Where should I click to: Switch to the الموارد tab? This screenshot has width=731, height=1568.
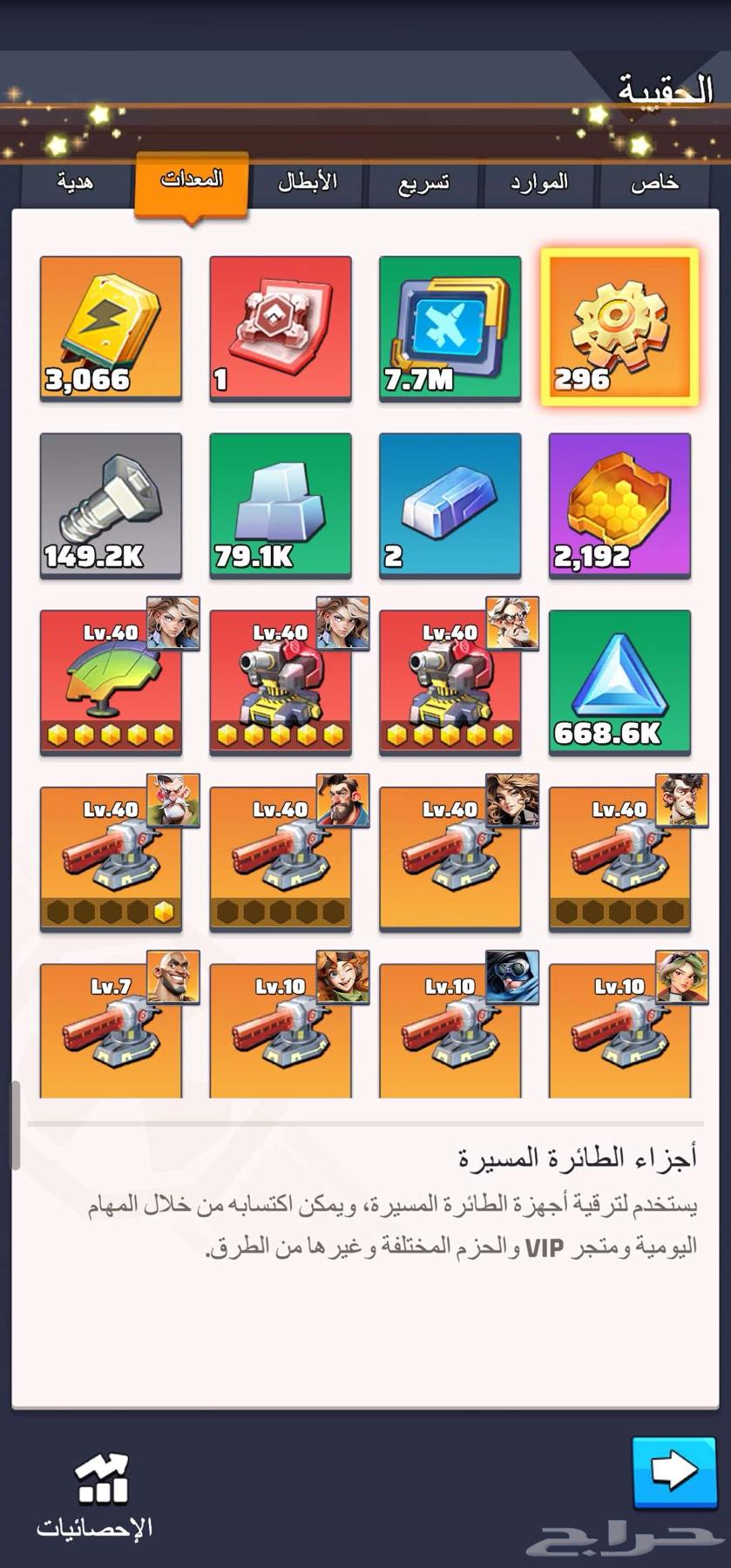(538, 182)
